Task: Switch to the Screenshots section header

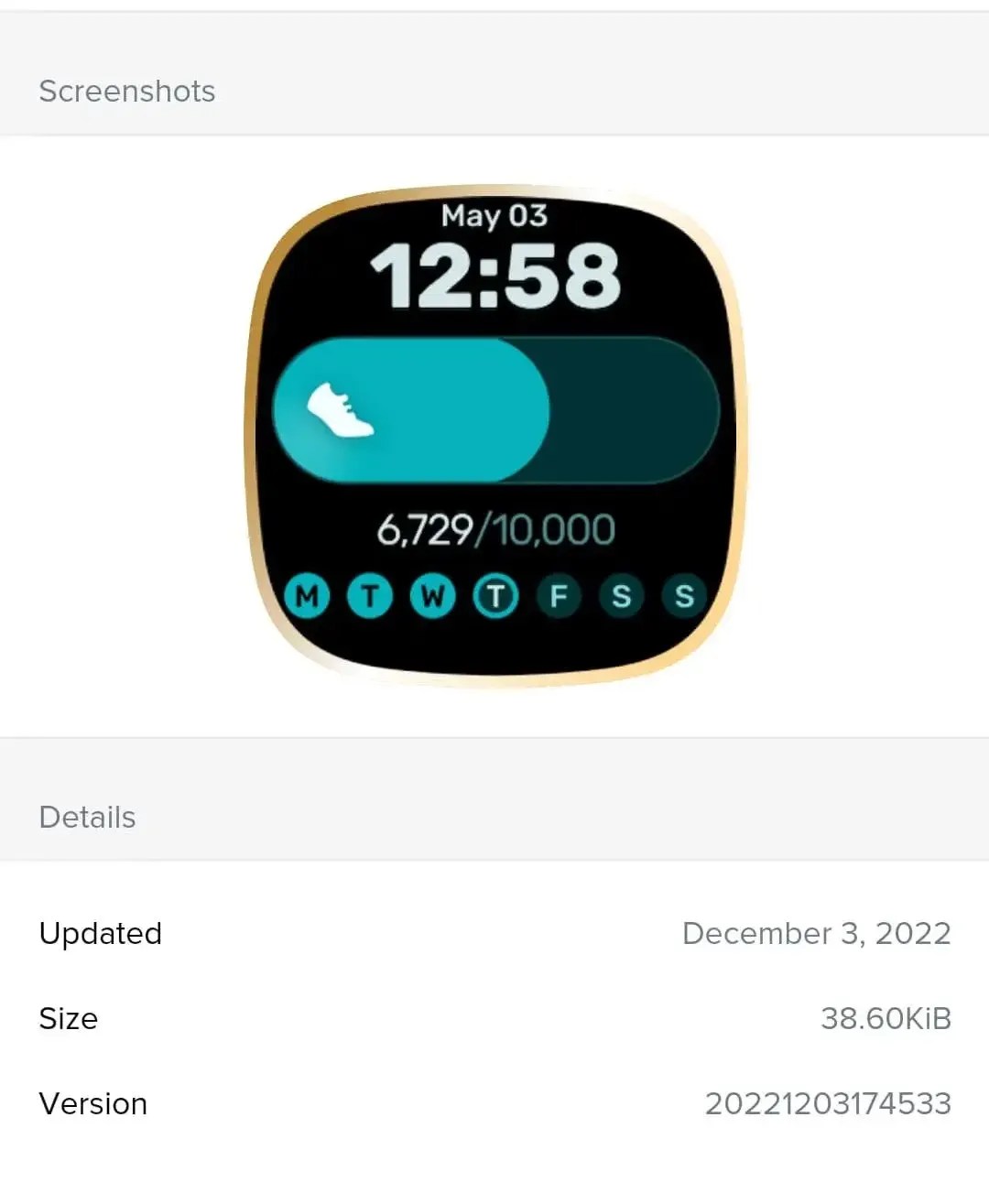Action: coord(126,91)
